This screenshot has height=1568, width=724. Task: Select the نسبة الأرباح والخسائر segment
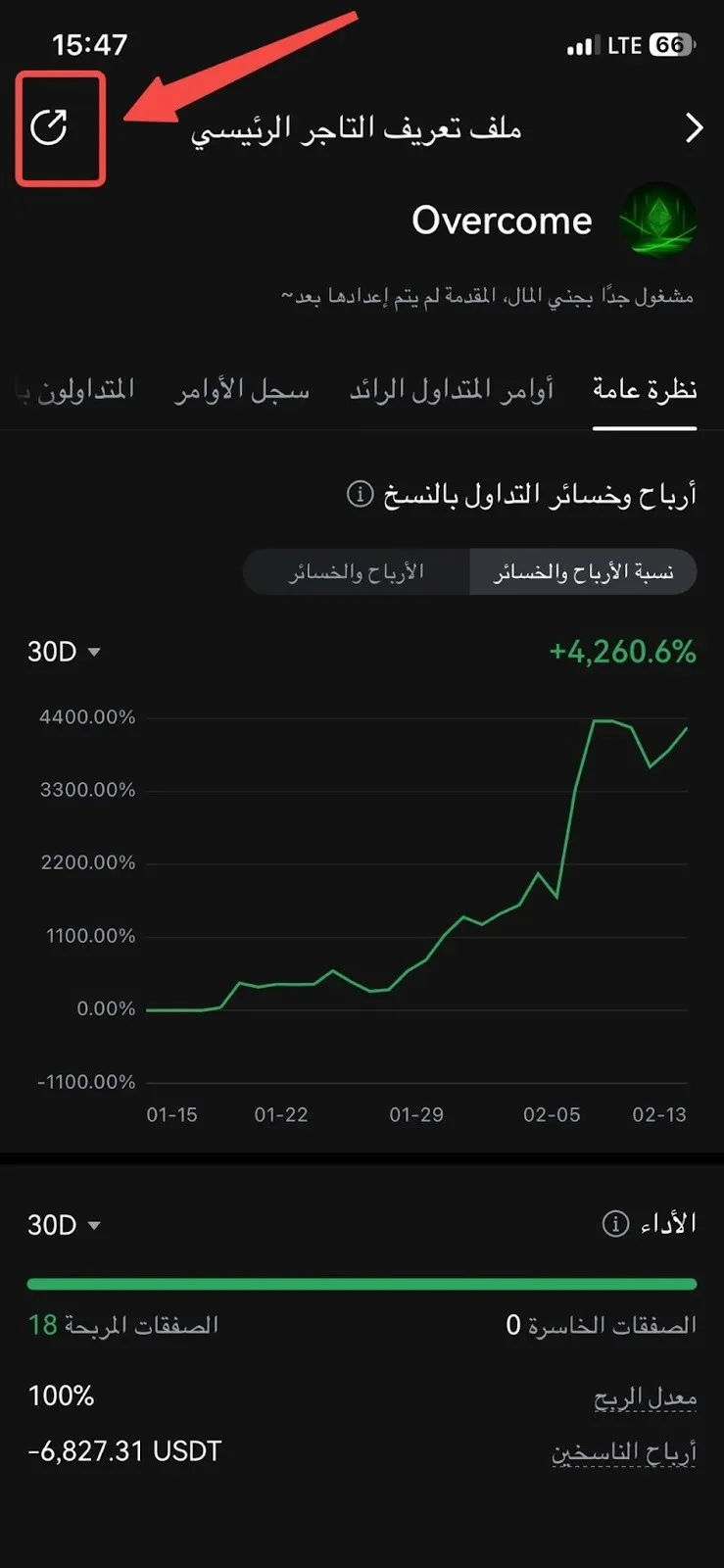583,572
